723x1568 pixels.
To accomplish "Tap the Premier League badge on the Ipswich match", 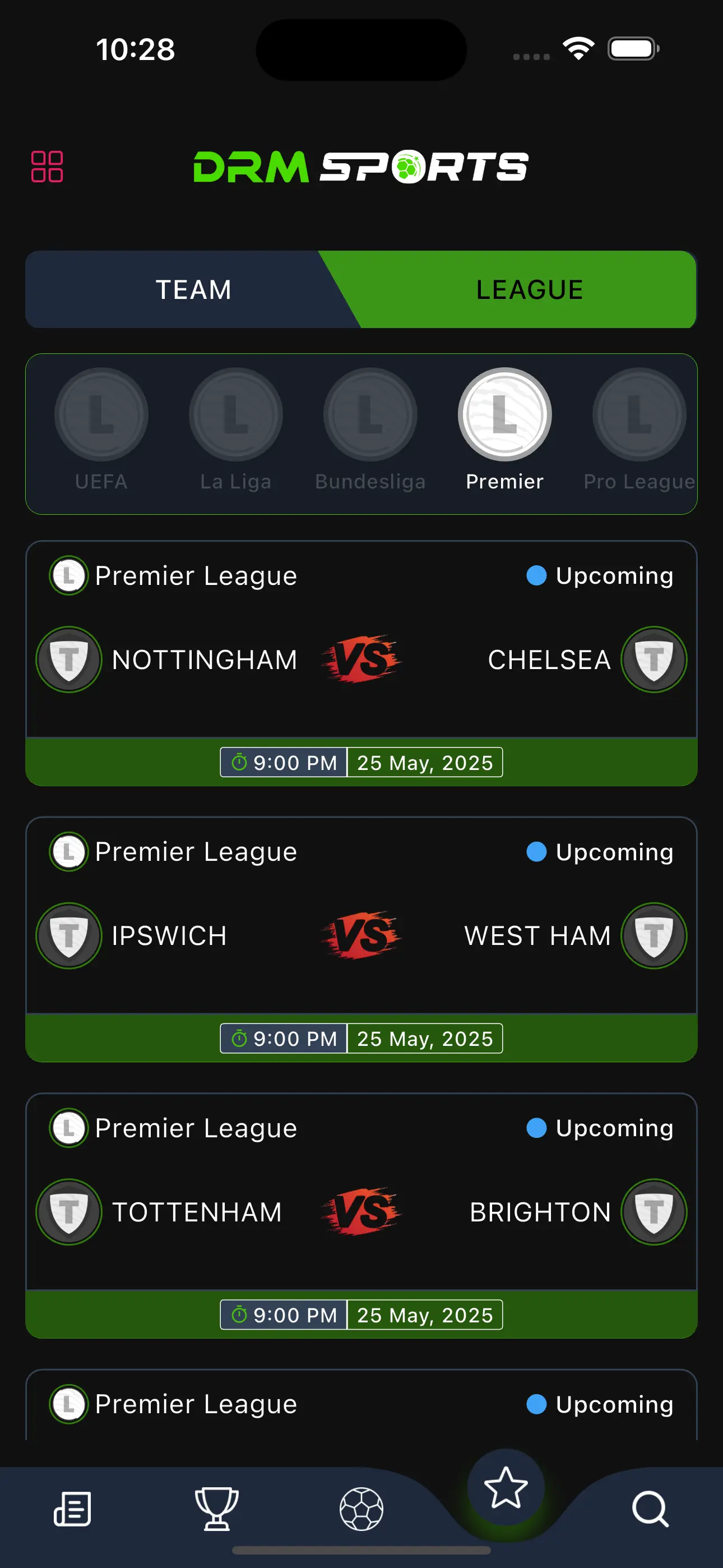I will tap(69, 851).
